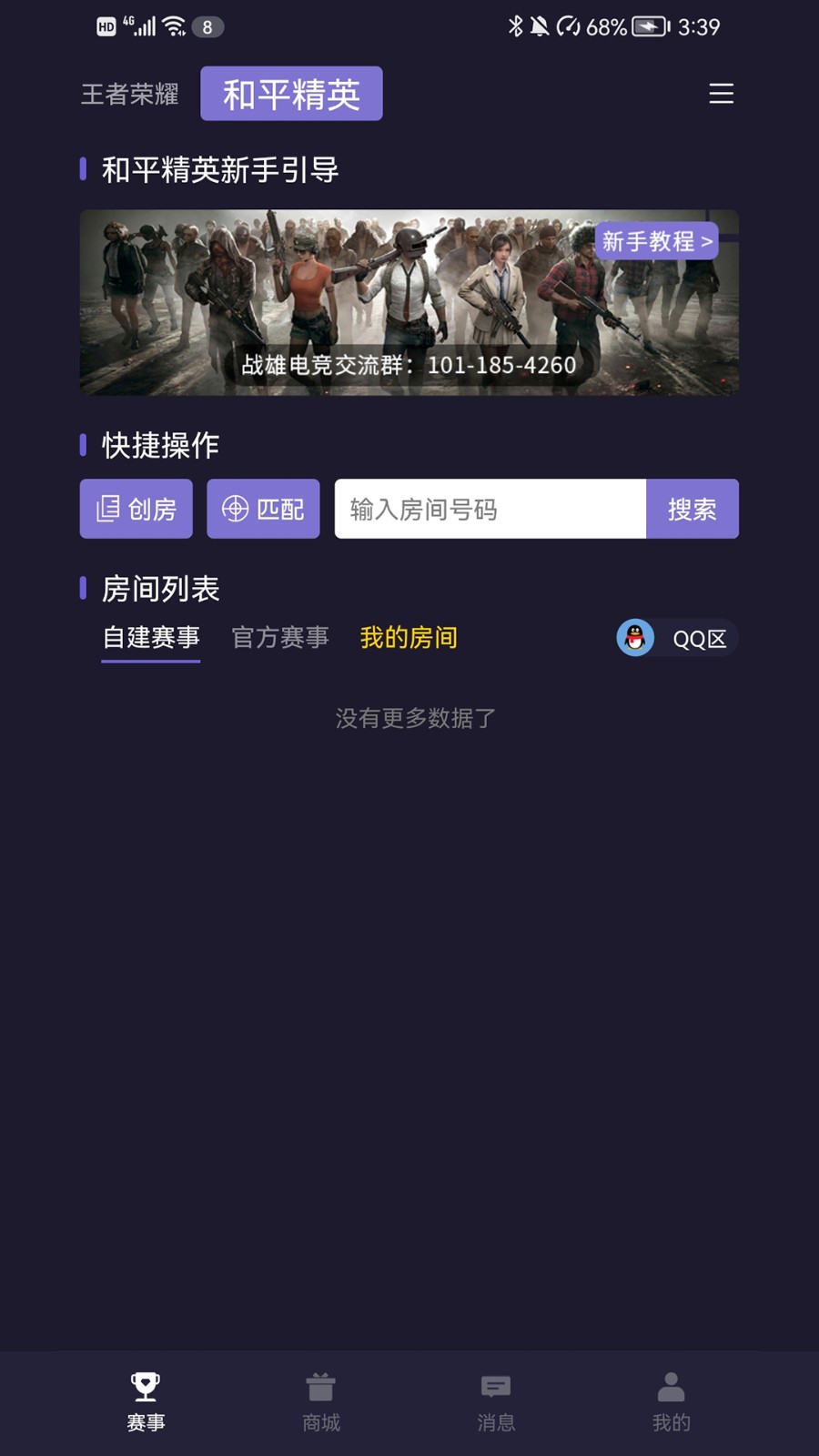Select the 自建赛事 tab
The image size is (819, 1456).
151,638
